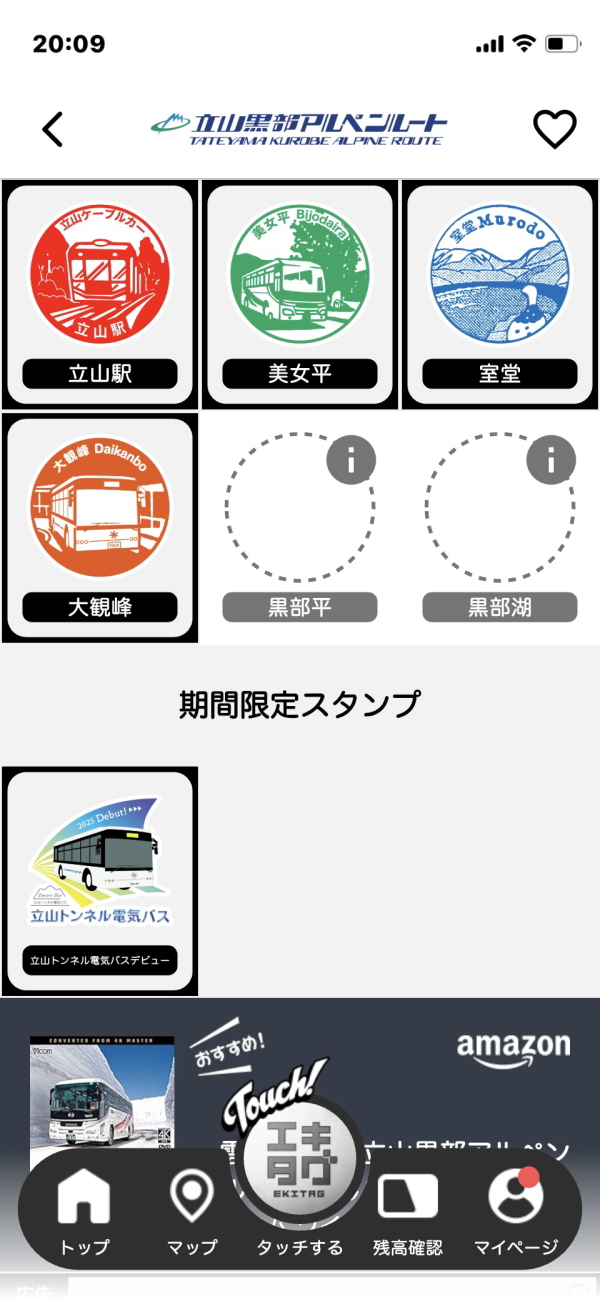Screen dimensions: 600x1299
Task: Open the 立山トンネル電気バスデビュー limited stamp
Action: point(100,880)
